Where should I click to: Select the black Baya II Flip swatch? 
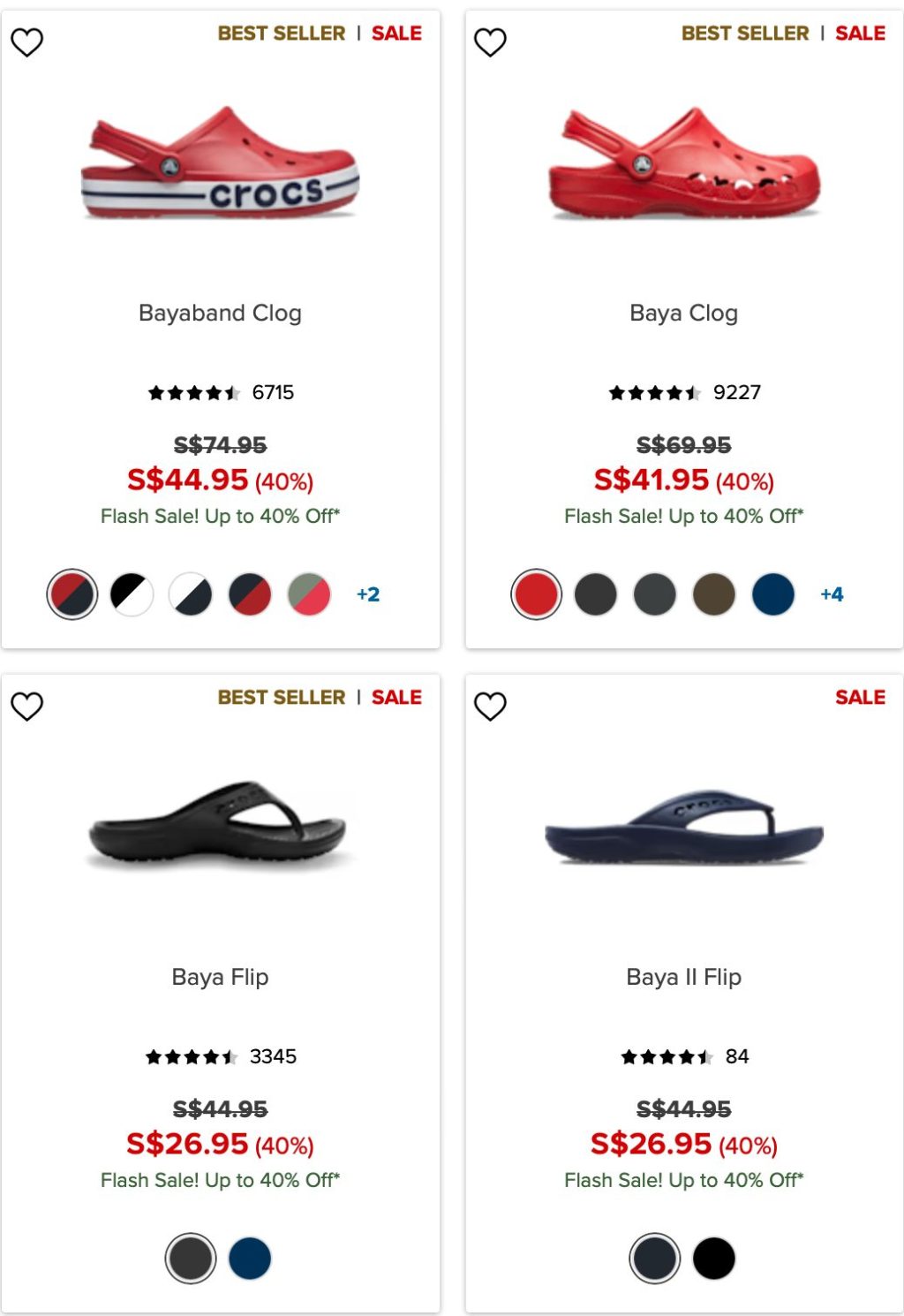(x=713, y=1259)
